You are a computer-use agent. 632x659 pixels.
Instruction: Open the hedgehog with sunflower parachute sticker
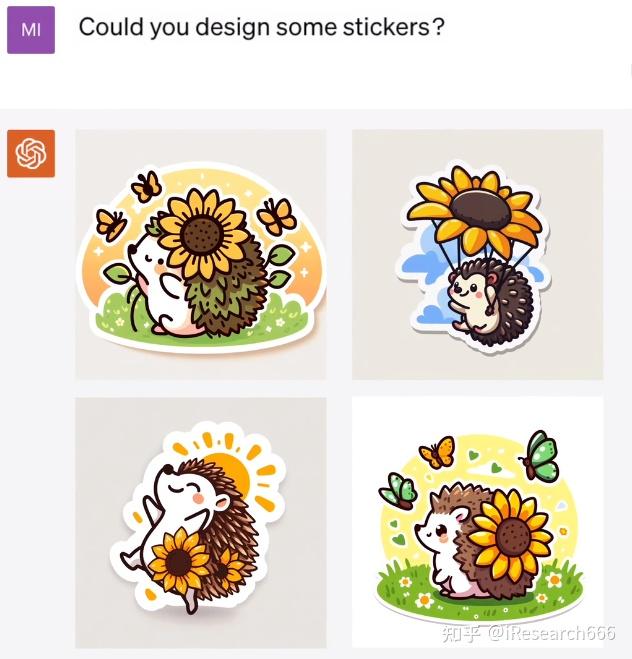[477, 254]
